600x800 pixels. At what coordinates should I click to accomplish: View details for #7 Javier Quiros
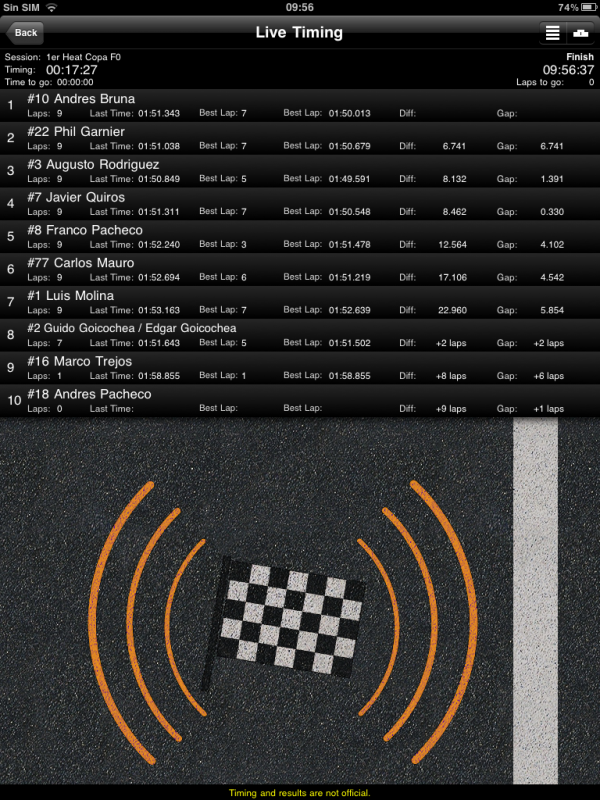click(300, 203)
